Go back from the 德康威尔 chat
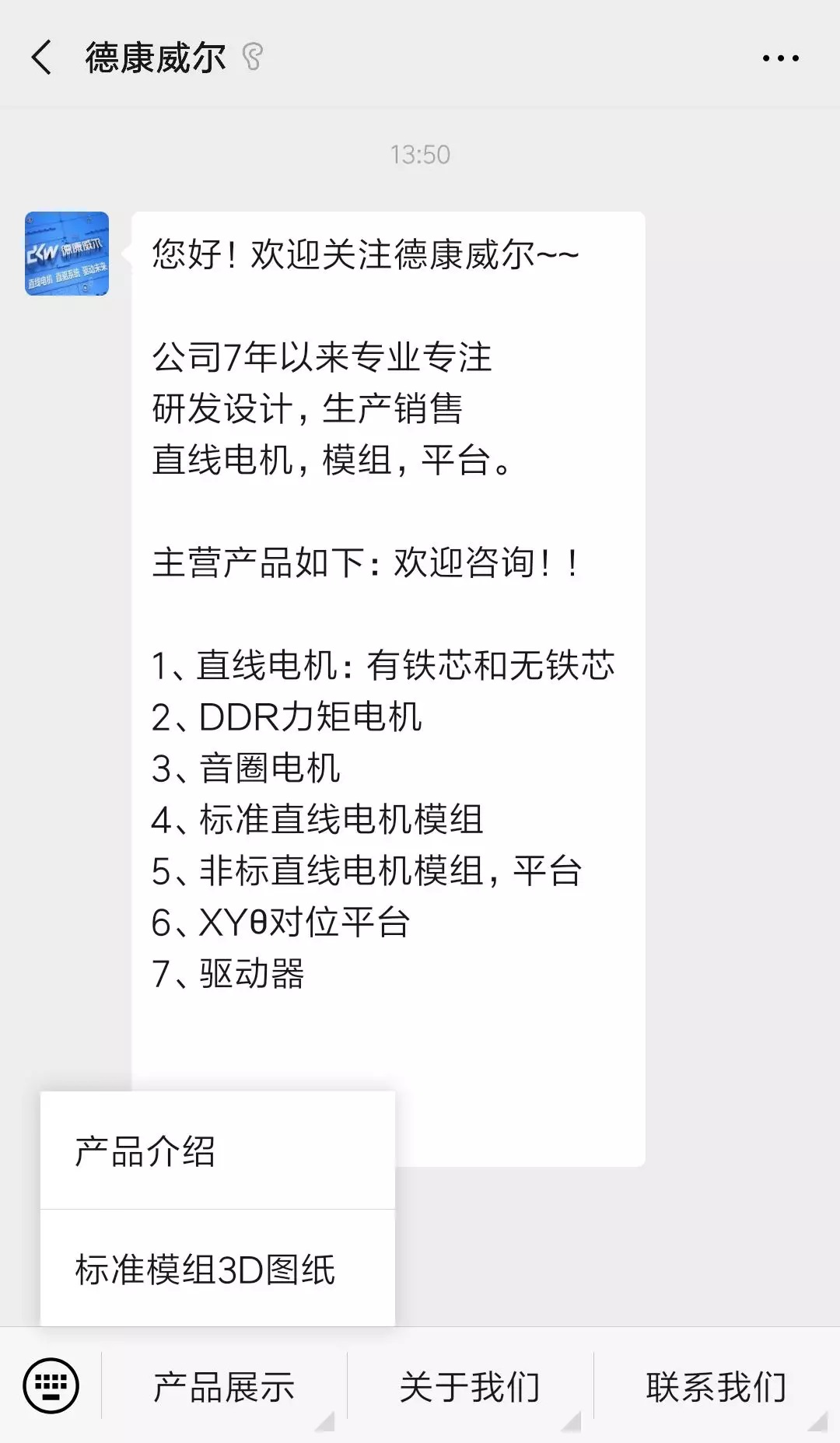Image resolution: width=840 pixels, height=1443 pixels. pyautogui.click(x=42, y=58)
